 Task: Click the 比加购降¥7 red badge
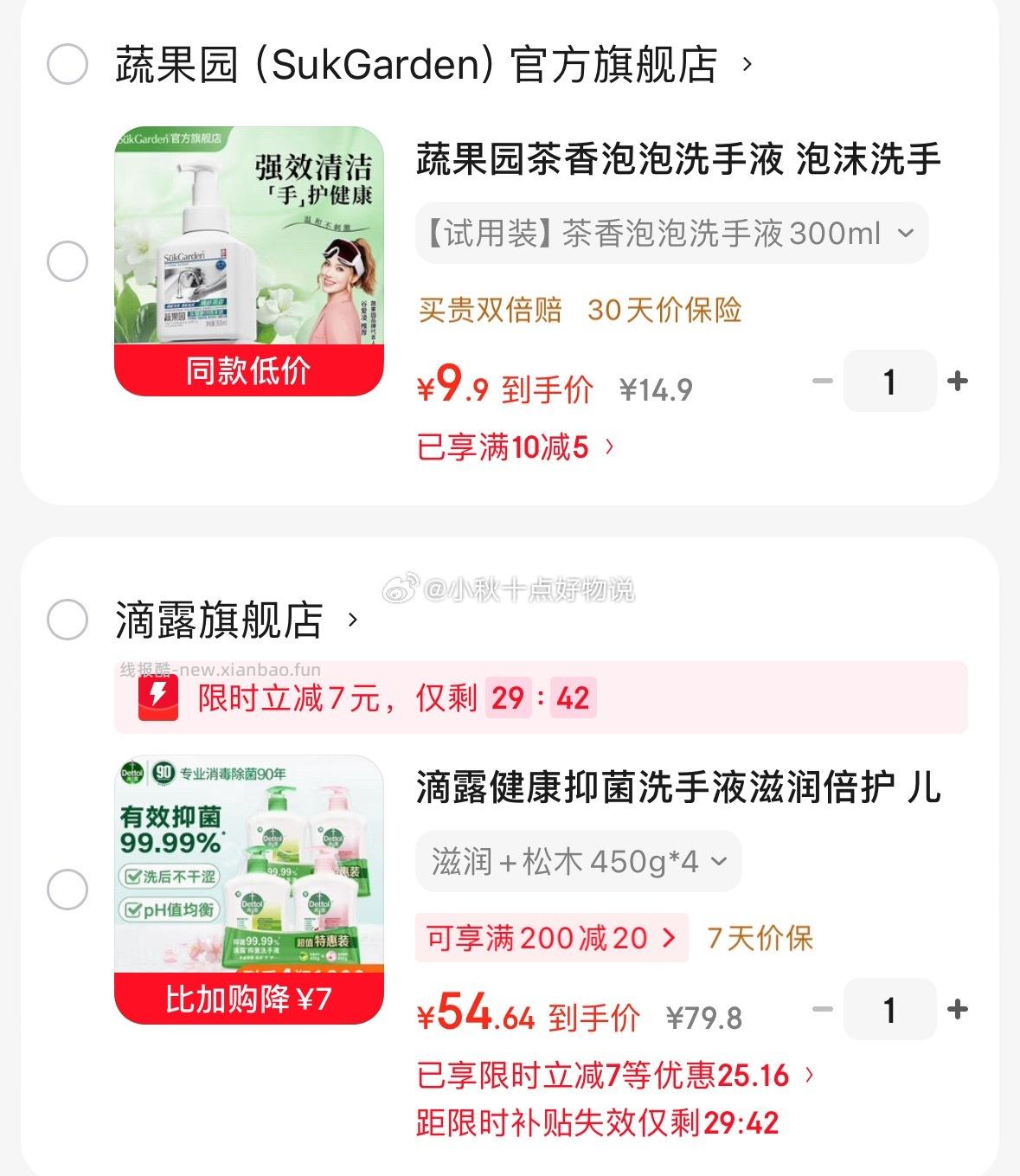click(x=248, y=998)
